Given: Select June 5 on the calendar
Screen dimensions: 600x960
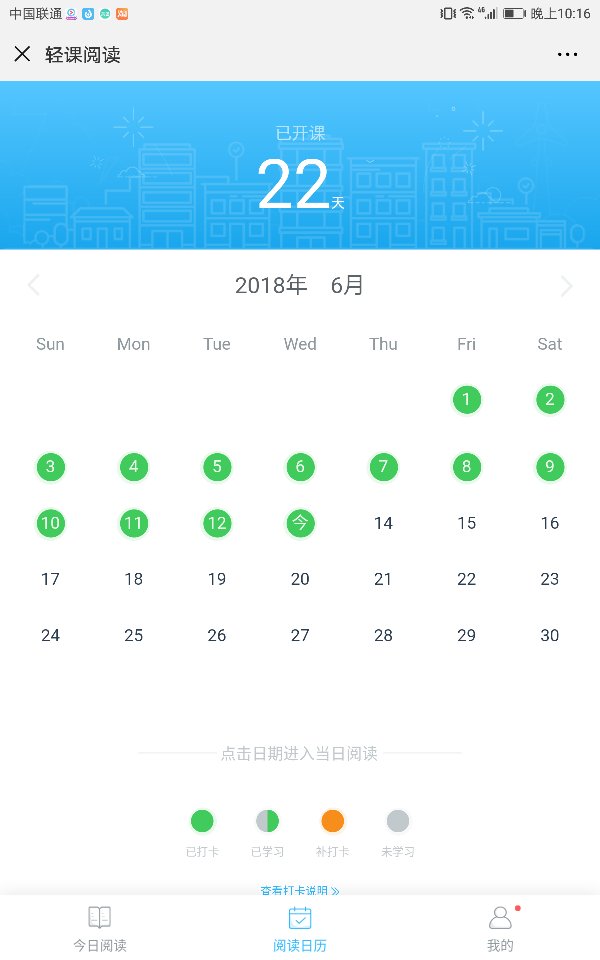Looking at the screenshot, I should (x=217, y=467).
